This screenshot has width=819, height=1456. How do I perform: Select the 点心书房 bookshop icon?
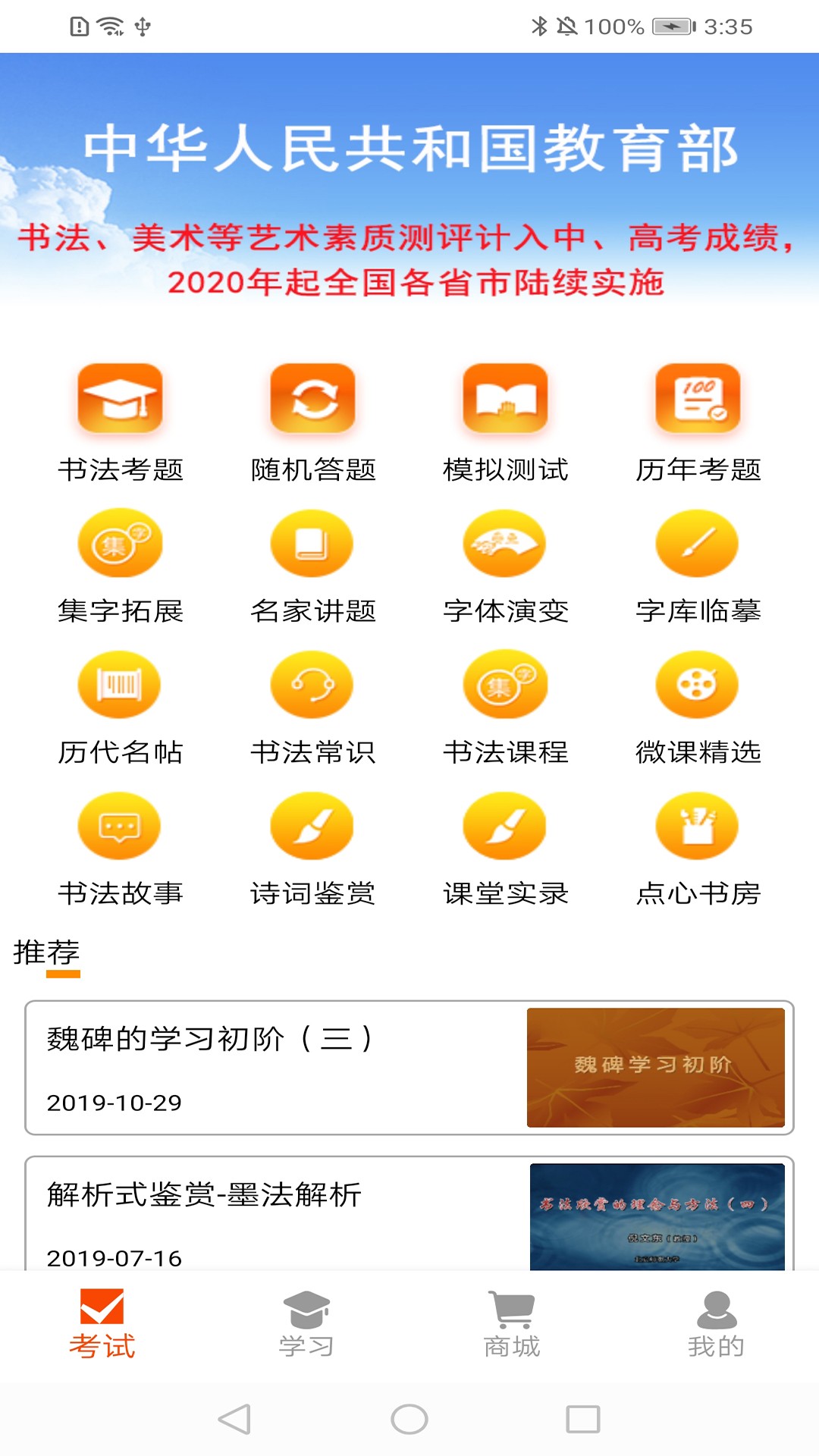696,826
